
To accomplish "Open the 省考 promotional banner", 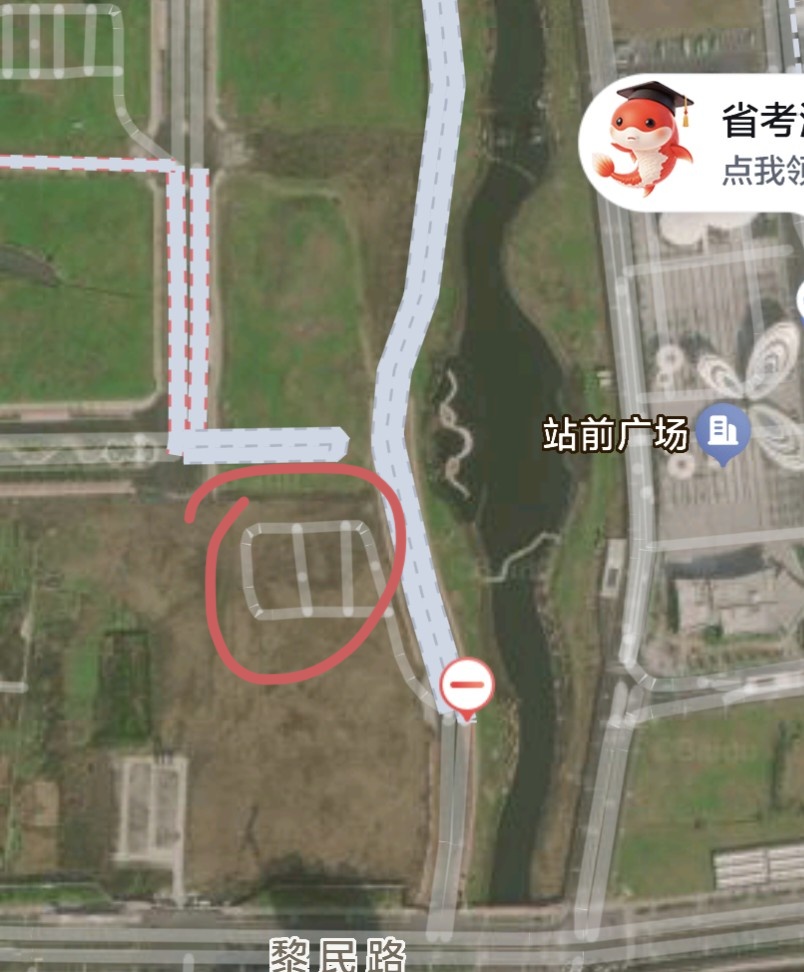I will click(700, 140).
